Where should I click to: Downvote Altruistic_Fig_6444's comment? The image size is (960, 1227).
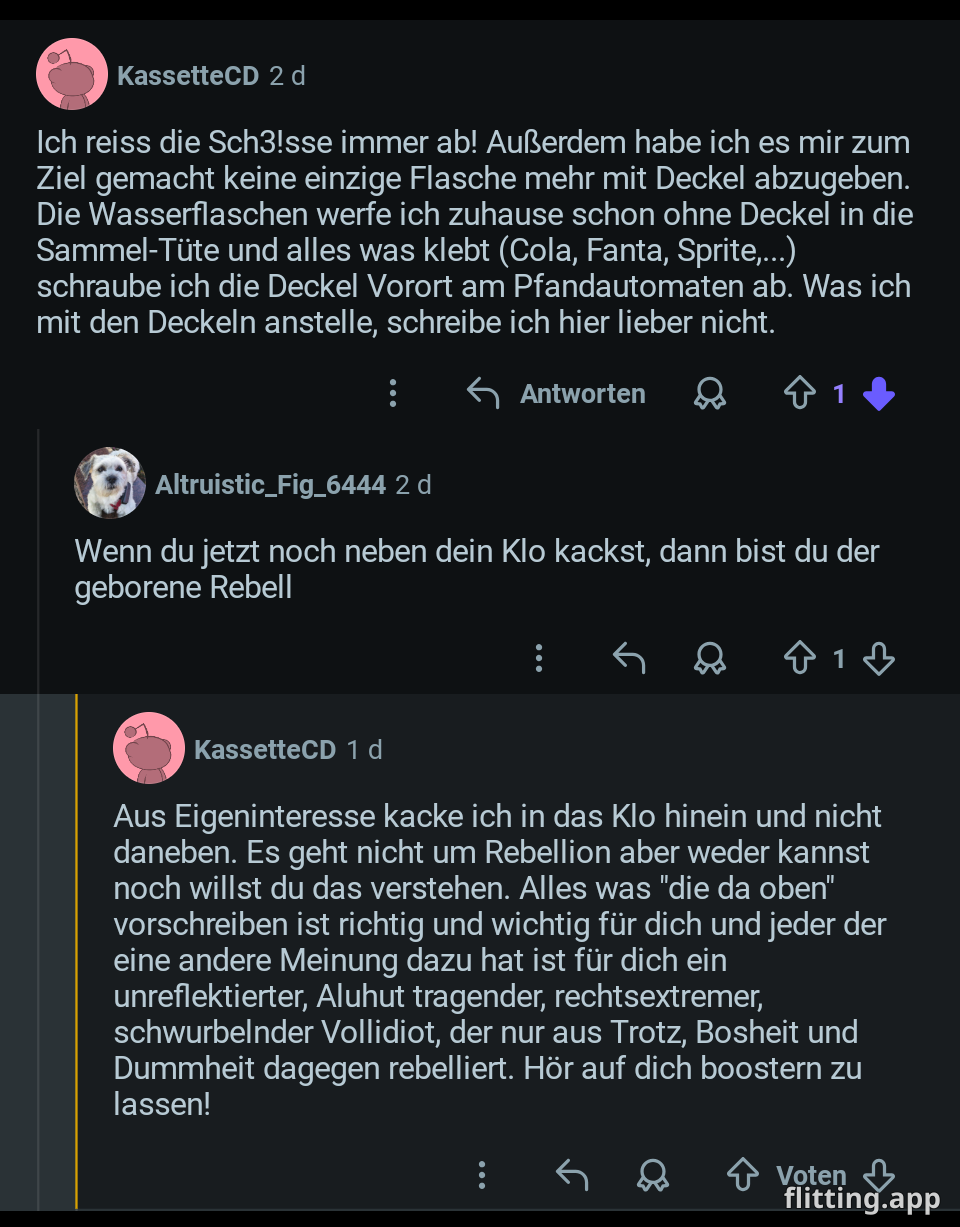click(x=878, y=658)
